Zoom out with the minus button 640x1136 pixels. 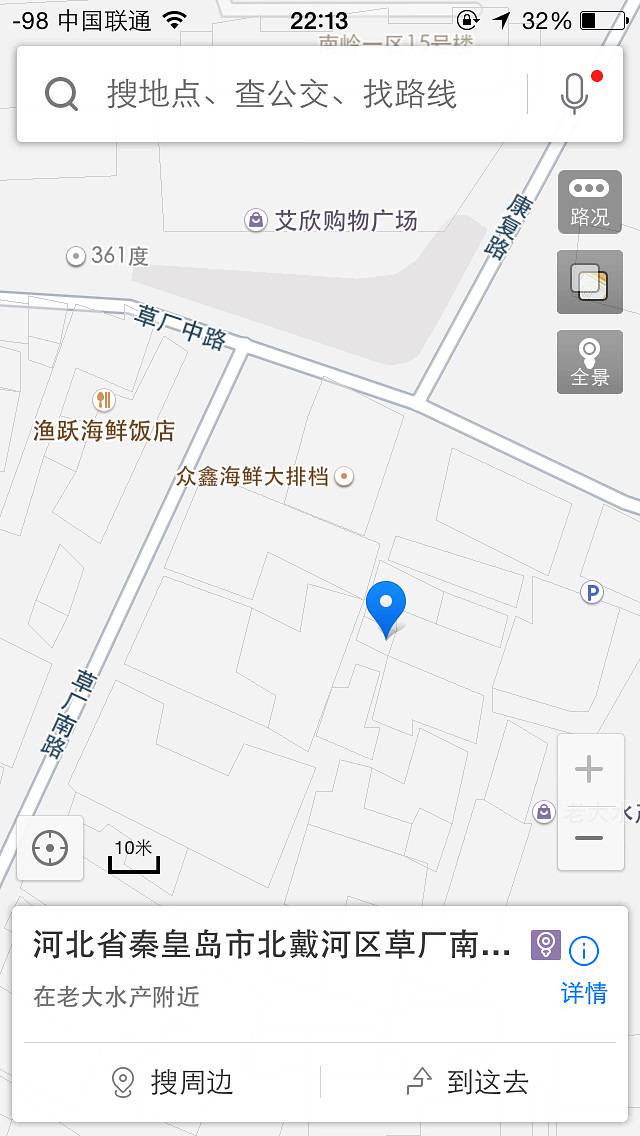pos(589,838)
